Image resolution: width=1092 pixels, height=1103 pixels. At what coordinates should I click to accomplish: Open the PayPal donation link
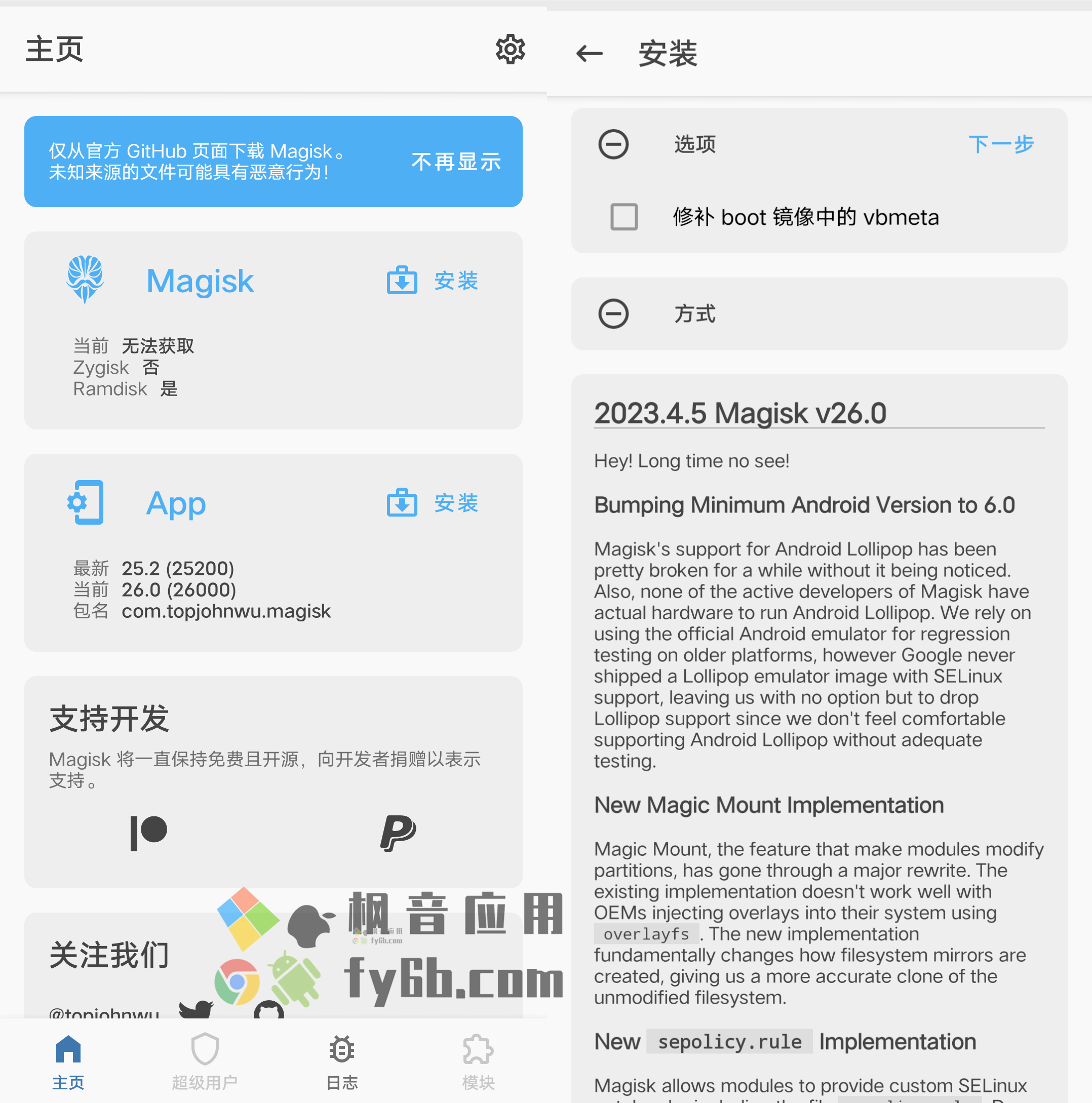(x=398, y=833)
